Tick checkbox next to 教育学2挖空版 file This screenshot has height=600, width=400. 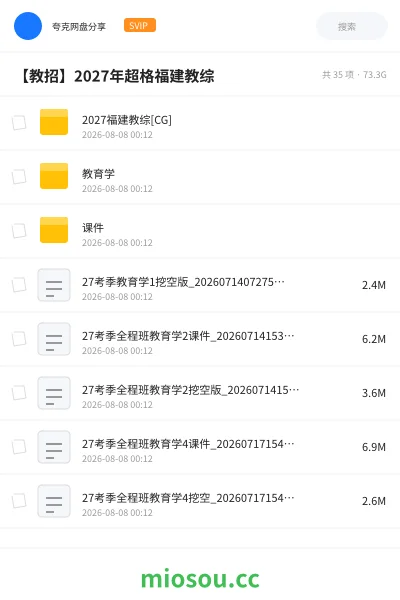coord(19,393)
